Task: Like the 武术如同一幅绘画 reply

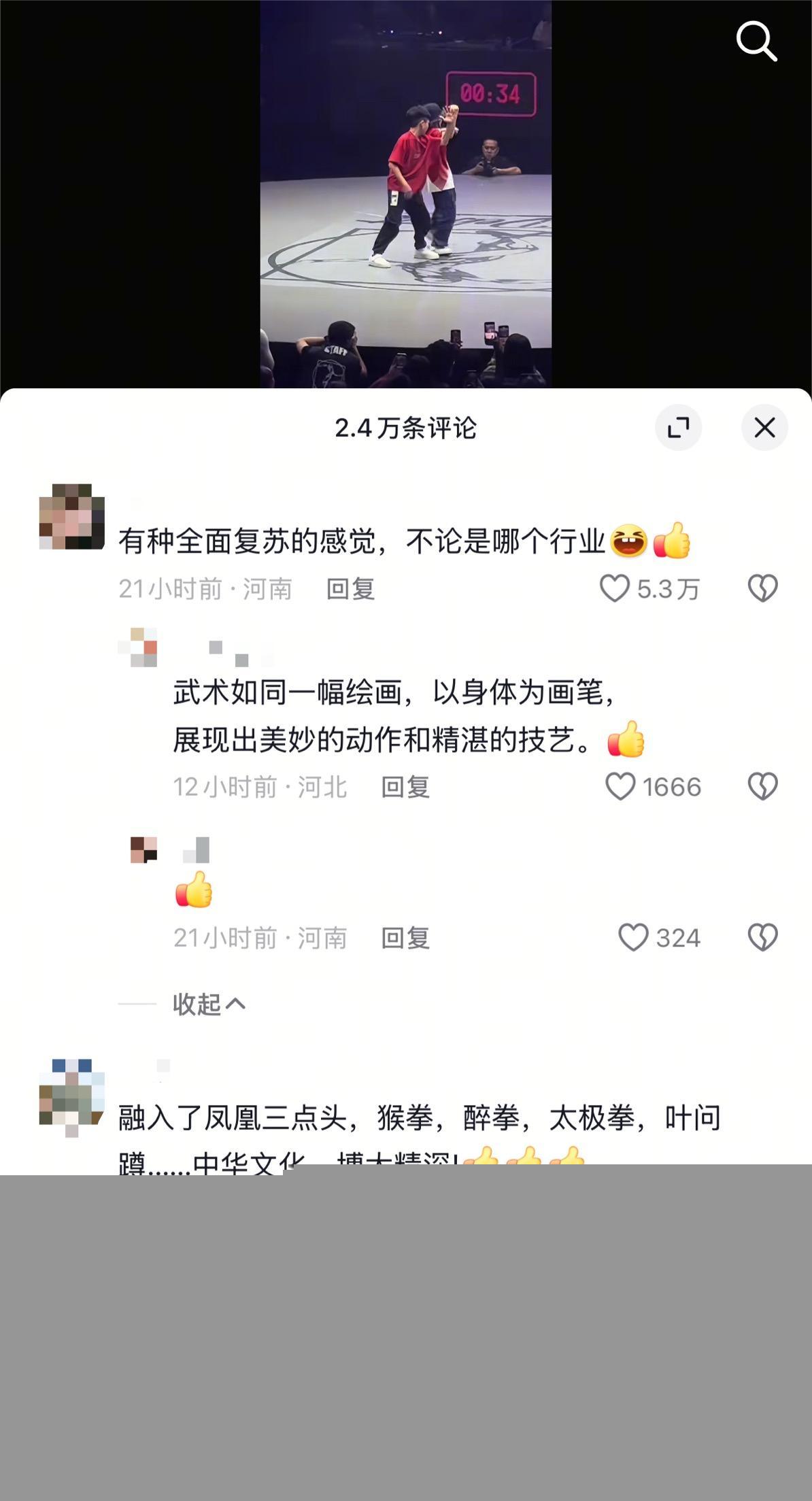Action: [620, 787]
